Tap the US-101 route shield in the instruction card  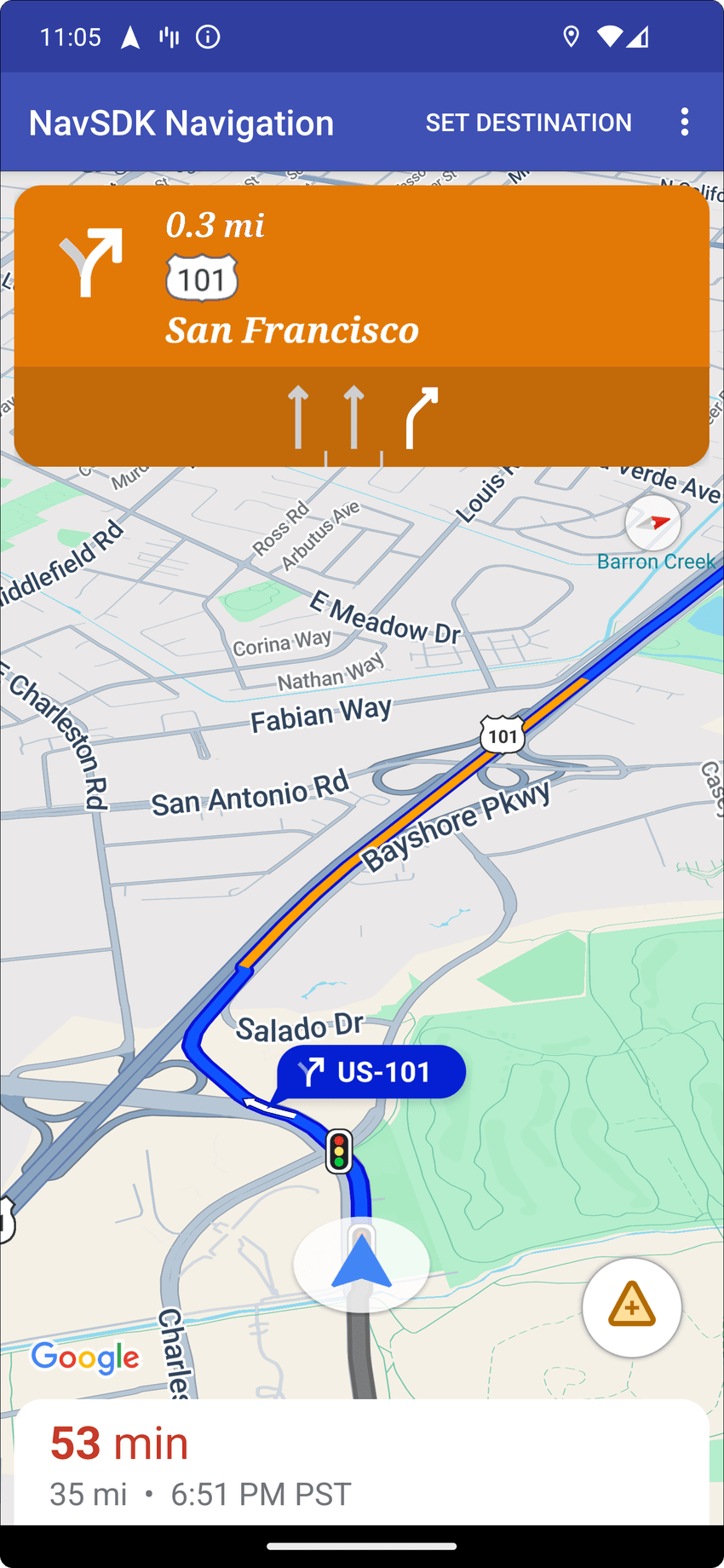(202, 279)
